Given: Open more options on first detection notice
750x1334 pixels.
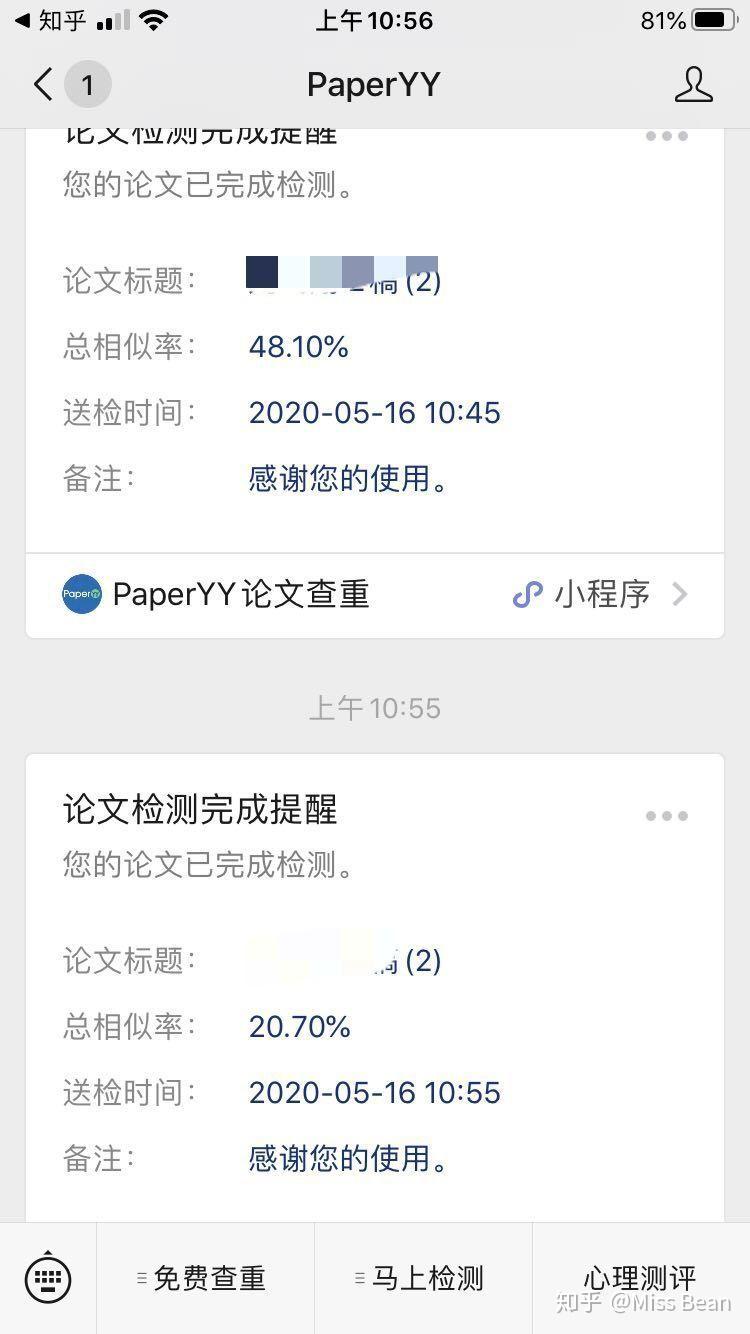Looking at the screenshot, I should pyautogui.click(x=666, y=136).
